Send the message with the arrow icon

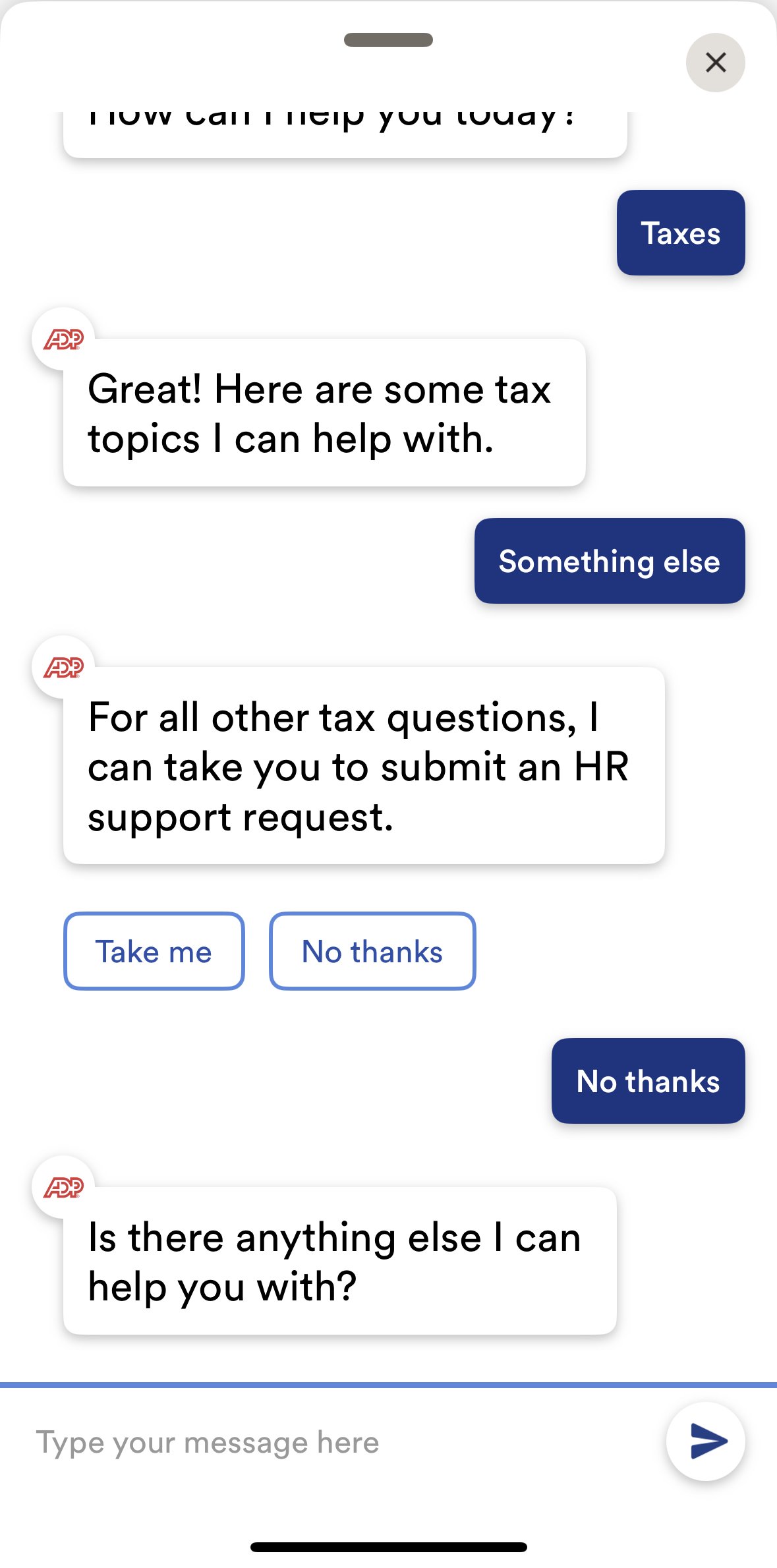(x=706, y=1441)
